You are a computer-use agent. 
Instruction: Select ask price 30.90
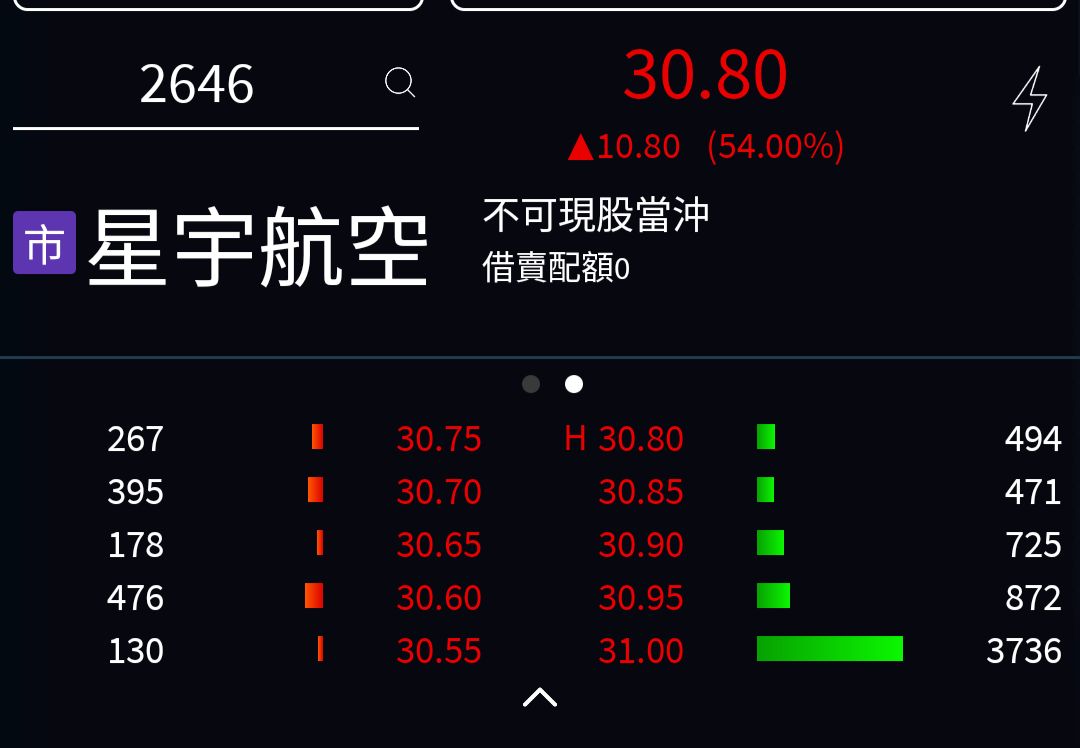tap(641, 545)
